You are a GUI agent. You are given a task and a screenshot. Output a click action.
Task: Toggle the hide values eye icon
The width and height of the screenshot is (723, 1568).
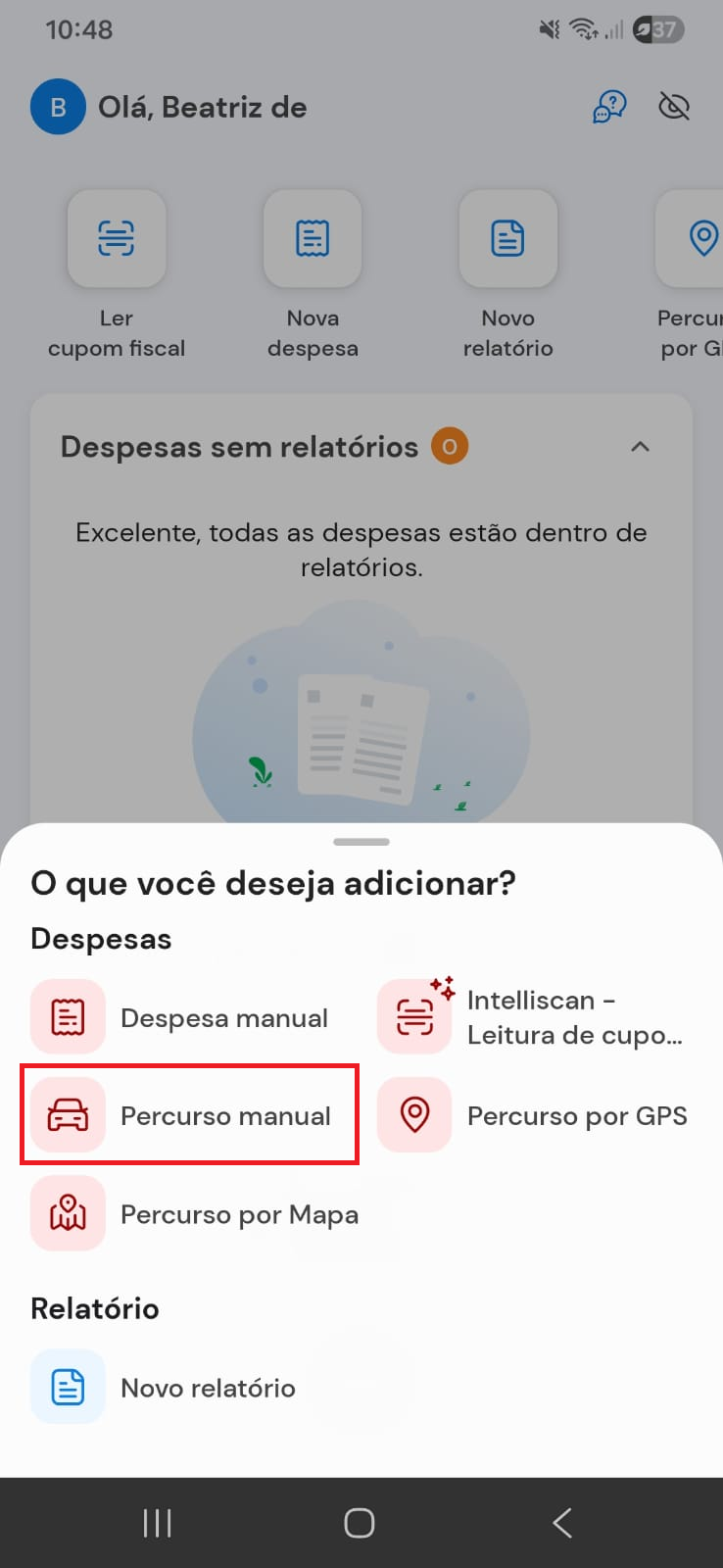tap(674, 106)
